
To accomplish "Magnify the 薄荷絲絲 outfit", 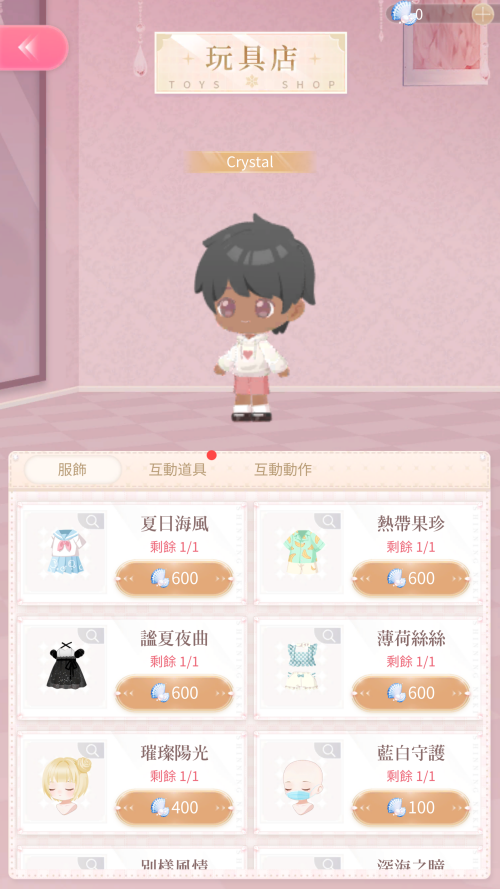I will pyautogui.click(x=328, y=636).
